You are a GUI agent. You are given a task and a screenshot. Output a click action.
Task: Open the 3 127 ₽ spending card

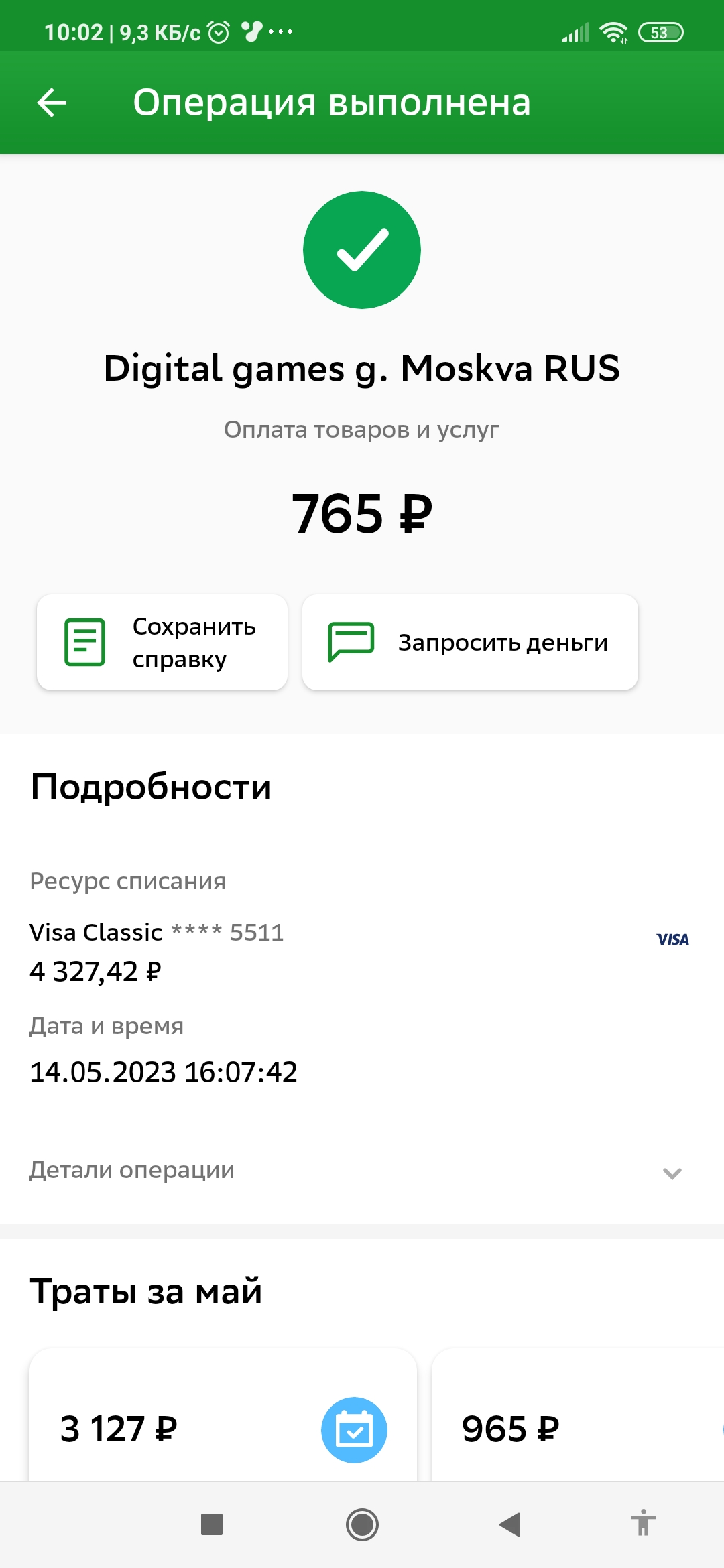pos(223,1414)
